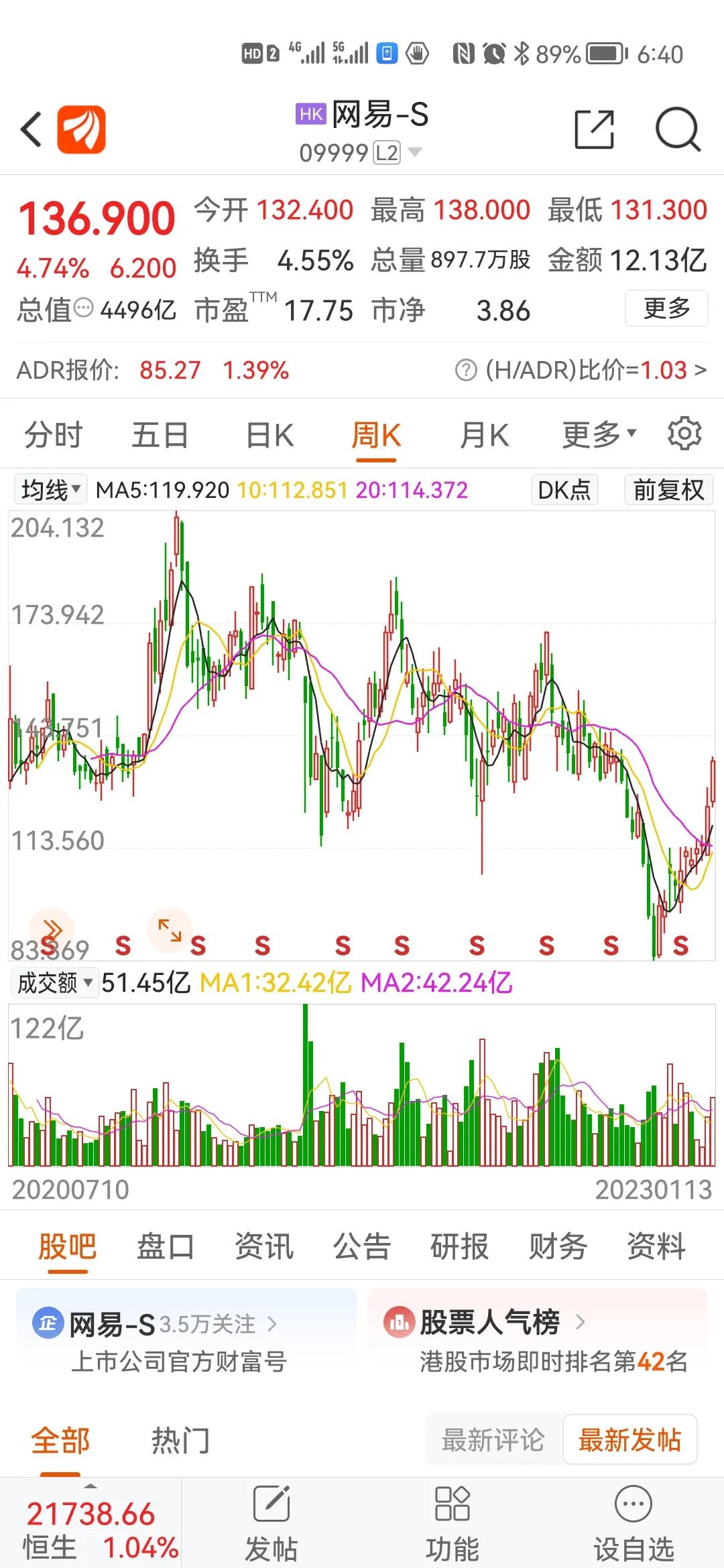Open chart settings with the gear icon
The height and width of the screenshot is (1568, 724).
684,434
